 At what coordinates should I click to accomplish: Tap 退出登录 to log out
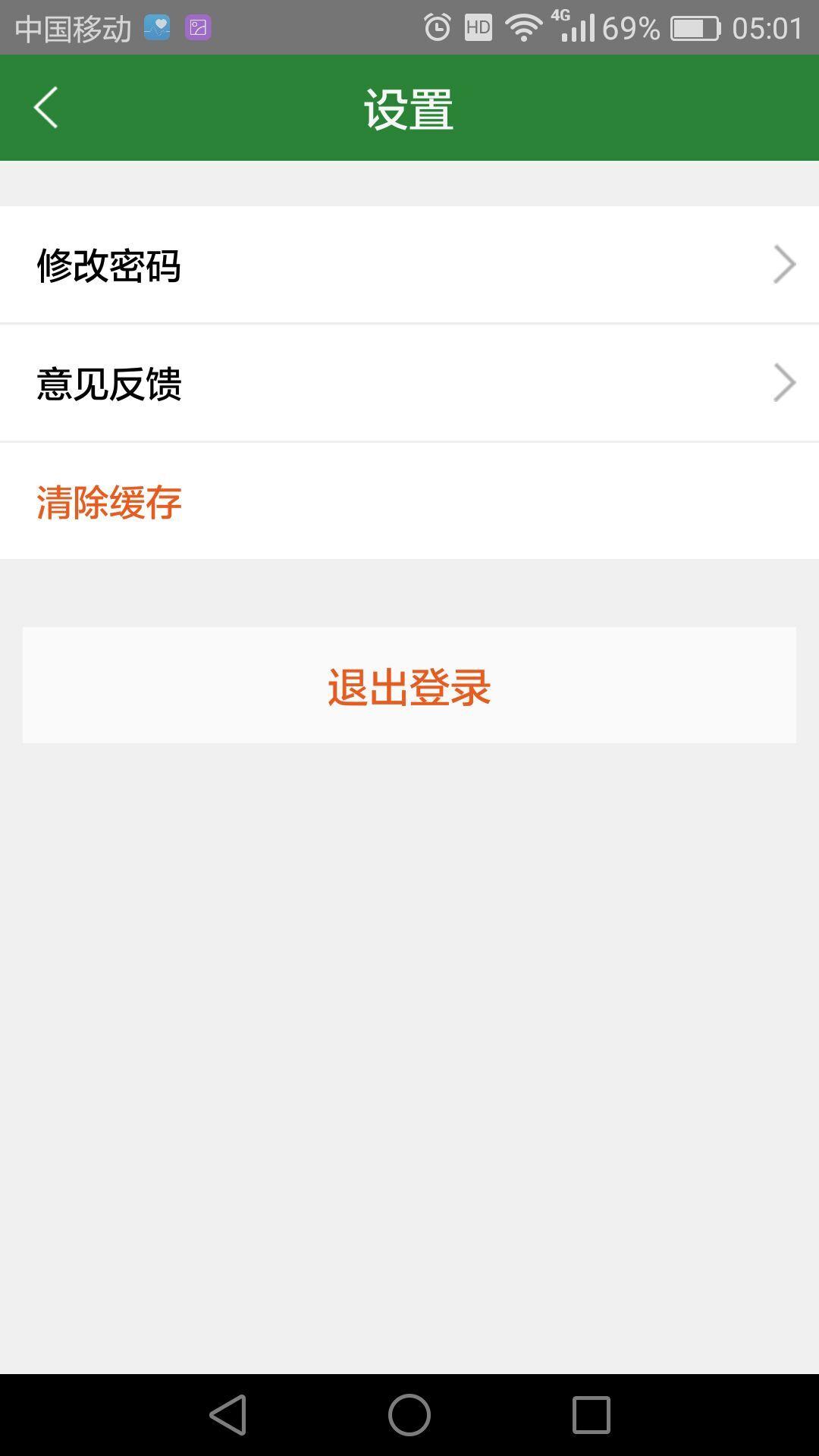click(409, 686)
